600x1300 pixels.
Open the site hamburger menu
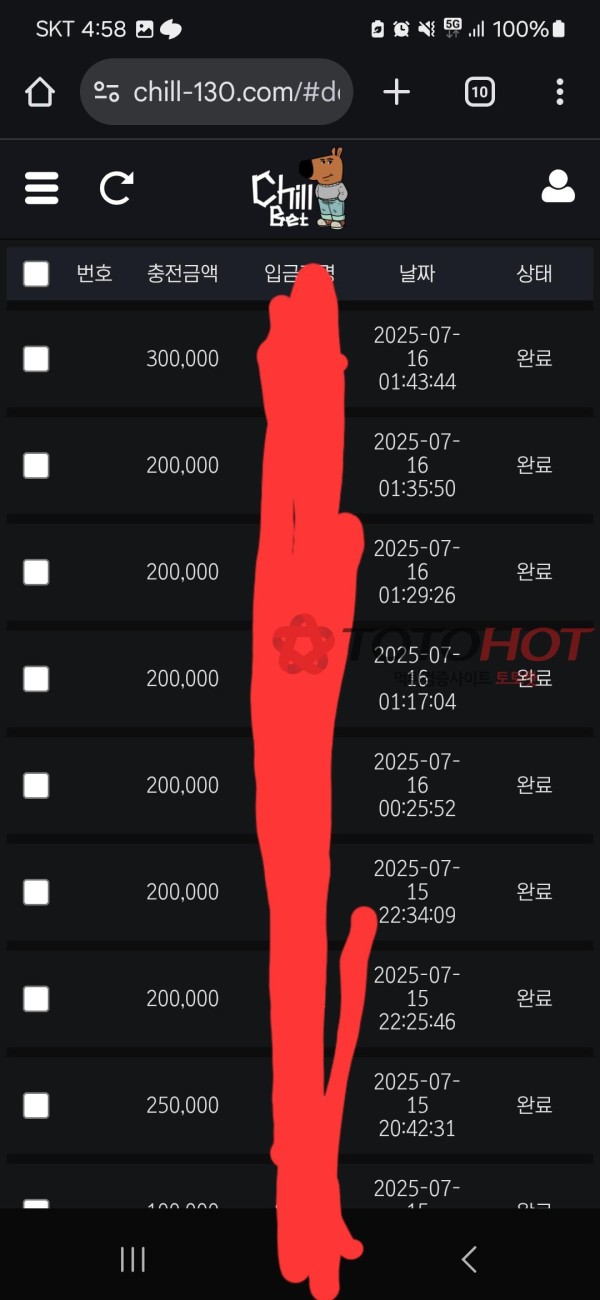[x=42, y=188]
